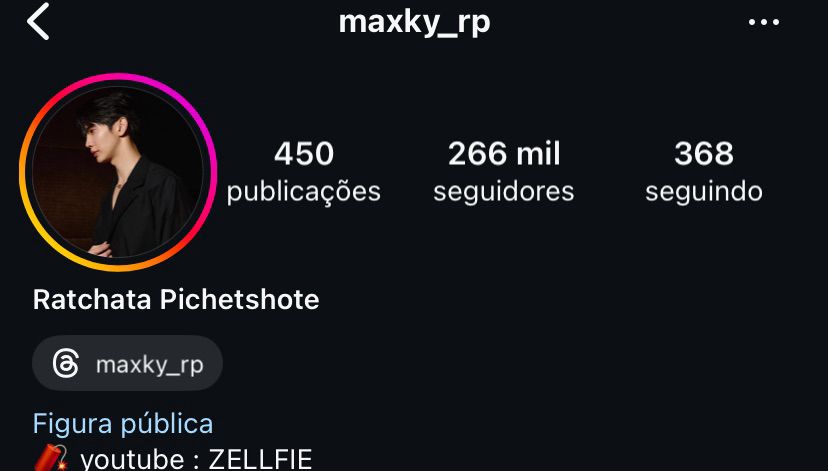Viewport: 828px width, 471px height.
Task: Go back using the top arrow
Action: [38, 22]
